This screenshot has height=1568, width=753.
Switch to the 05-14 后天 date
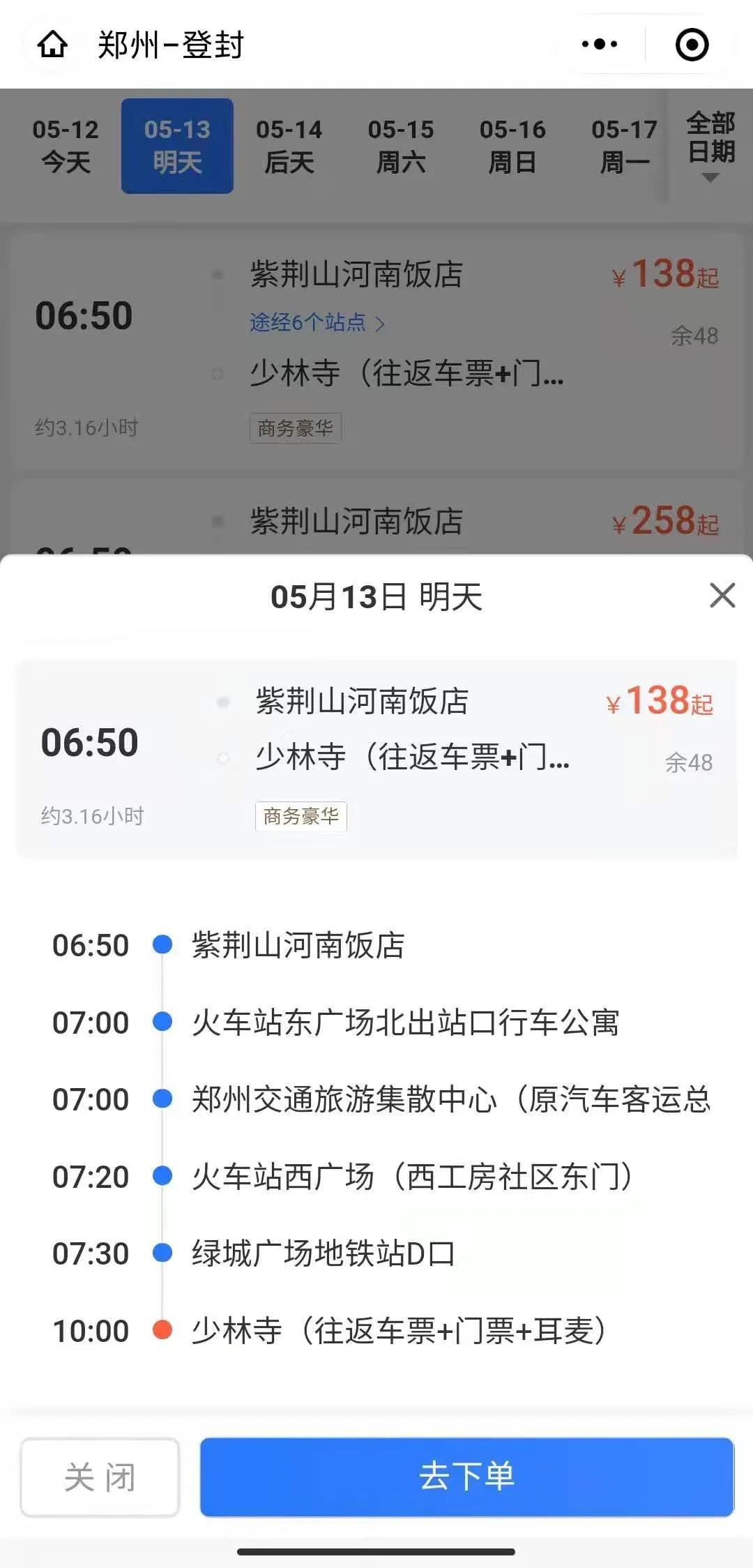pos(289,146)
